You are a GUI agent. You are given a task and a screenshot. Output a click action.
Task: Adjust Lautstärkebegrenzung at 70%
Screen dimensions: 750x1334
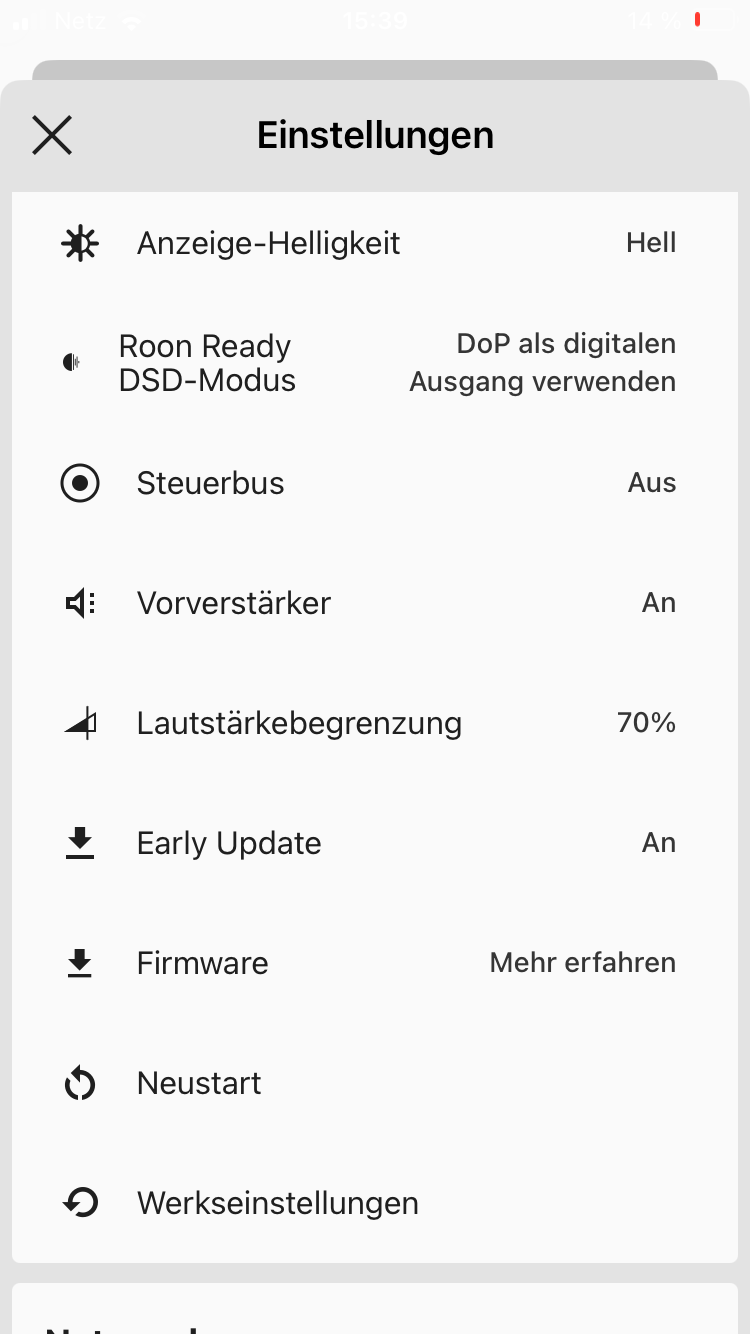pyautogui.click(x=375, y=723)
